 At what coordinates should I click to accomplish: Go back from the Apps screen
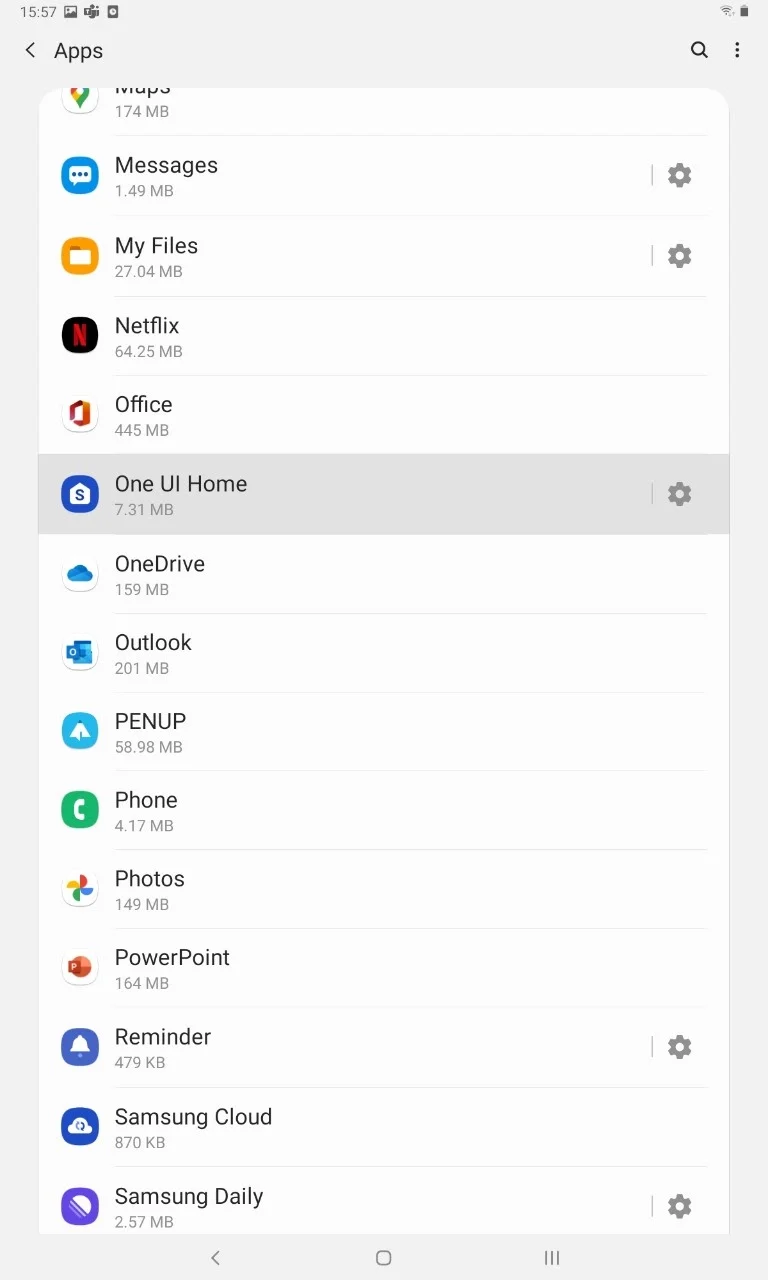point(30,50)
